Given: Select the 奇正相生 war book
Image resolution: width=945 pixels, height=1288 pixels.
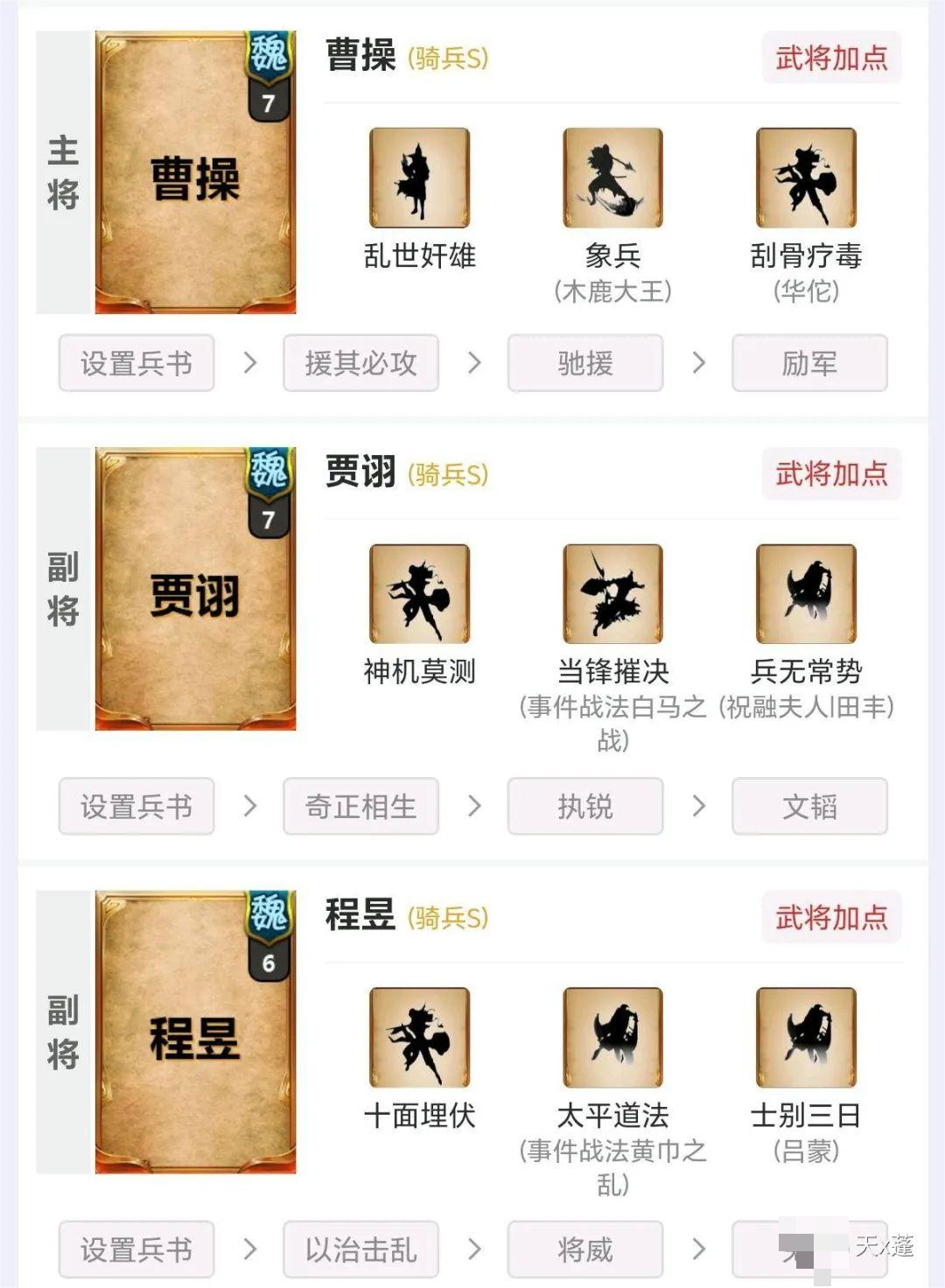Looking at the screenshot, I should point(360,807).
